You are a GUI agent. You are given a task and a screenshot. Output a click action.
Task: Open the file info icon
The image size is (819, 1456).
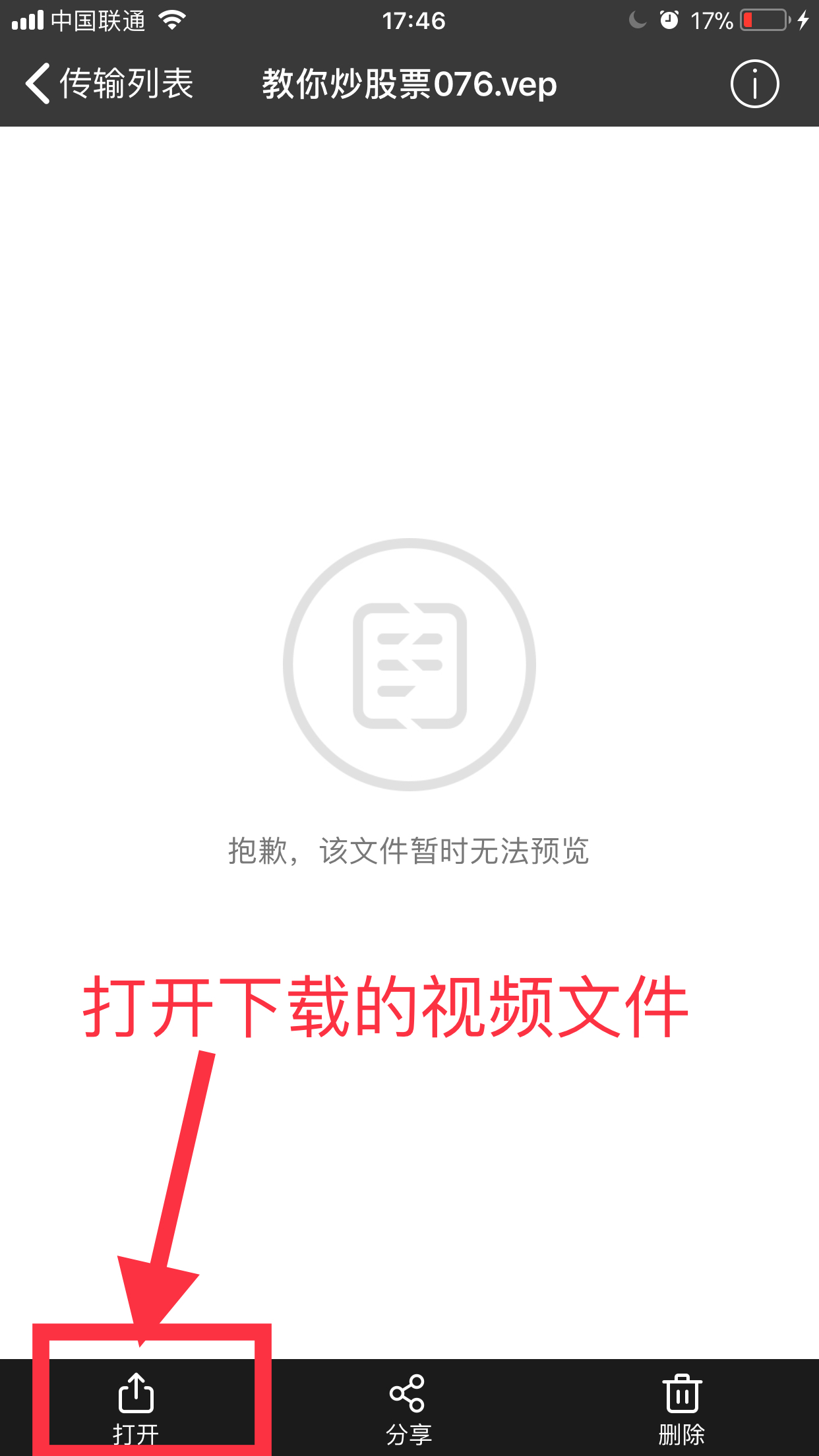[x=754, y=84]
